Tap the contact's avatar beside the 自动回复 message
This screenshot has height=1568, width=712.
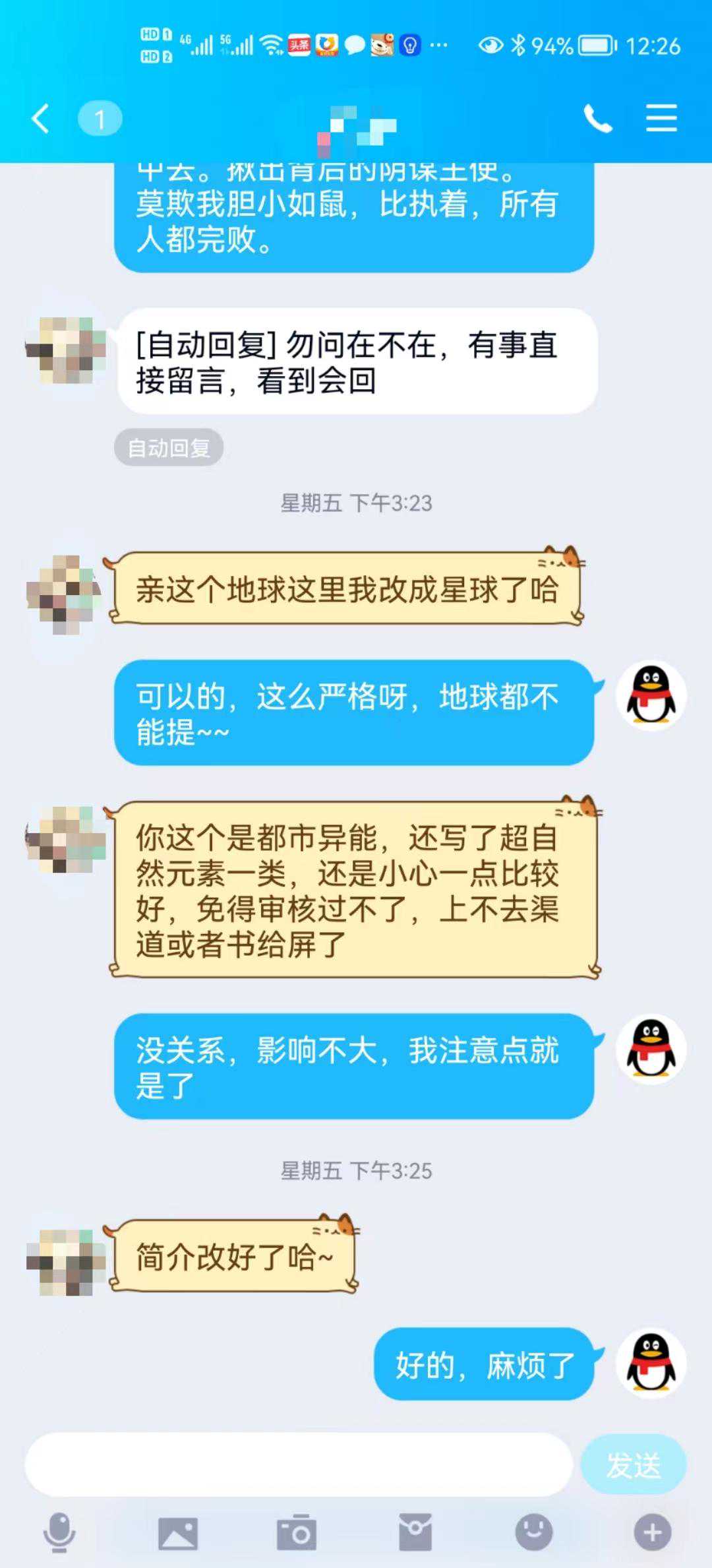[x=66, y=350]
